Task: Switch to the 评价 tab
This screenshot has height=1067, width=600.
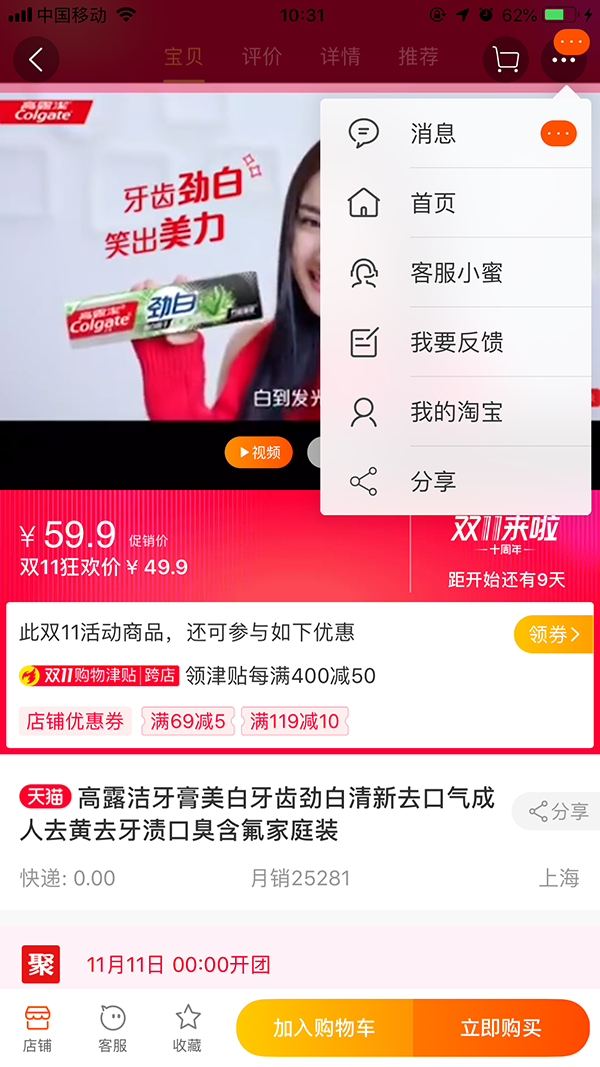Action: 262,57
